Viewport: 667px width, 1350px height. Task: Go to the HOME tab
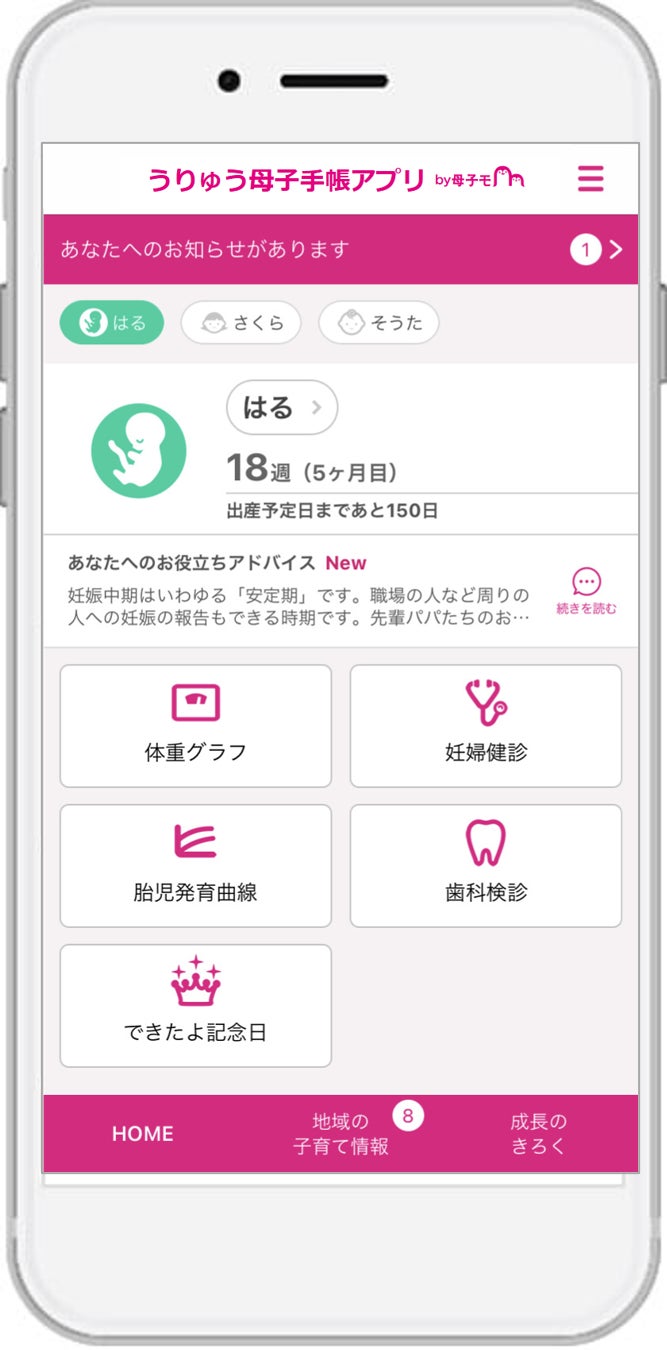[x=142, y=1134]
